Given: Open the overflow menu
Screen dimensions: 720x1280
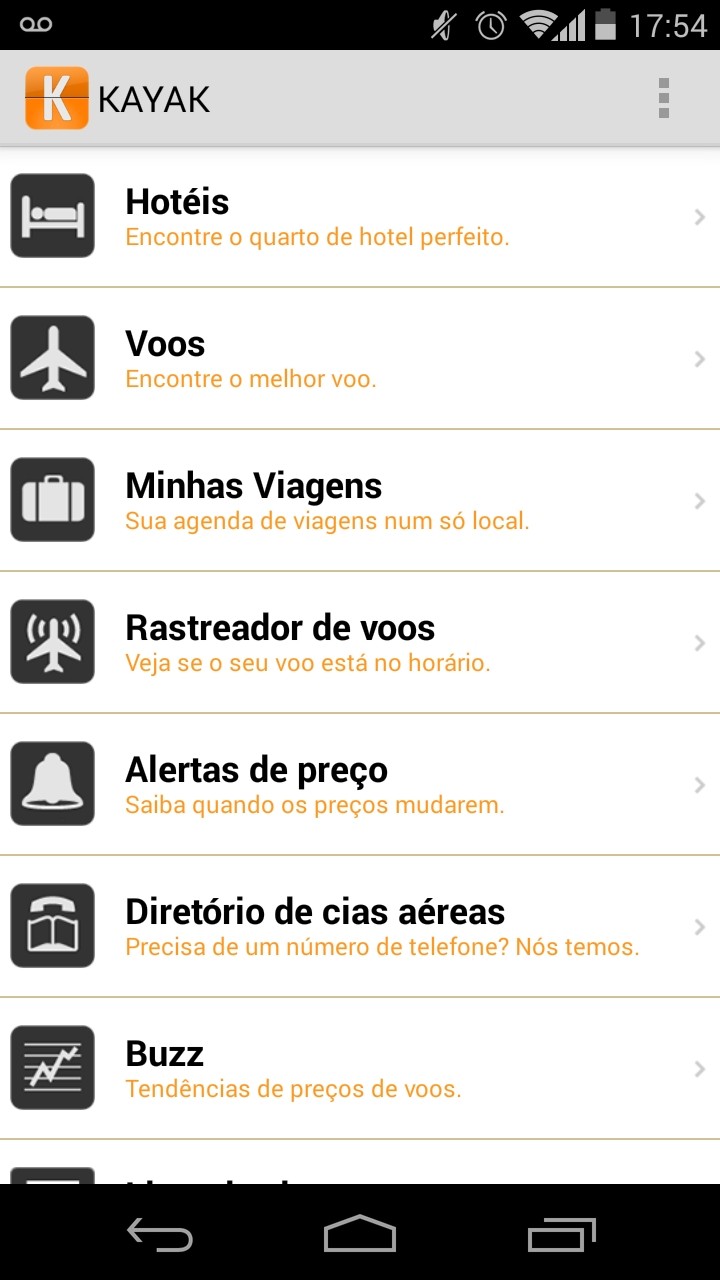Looking at the screenshot, I should click(663, 99).
